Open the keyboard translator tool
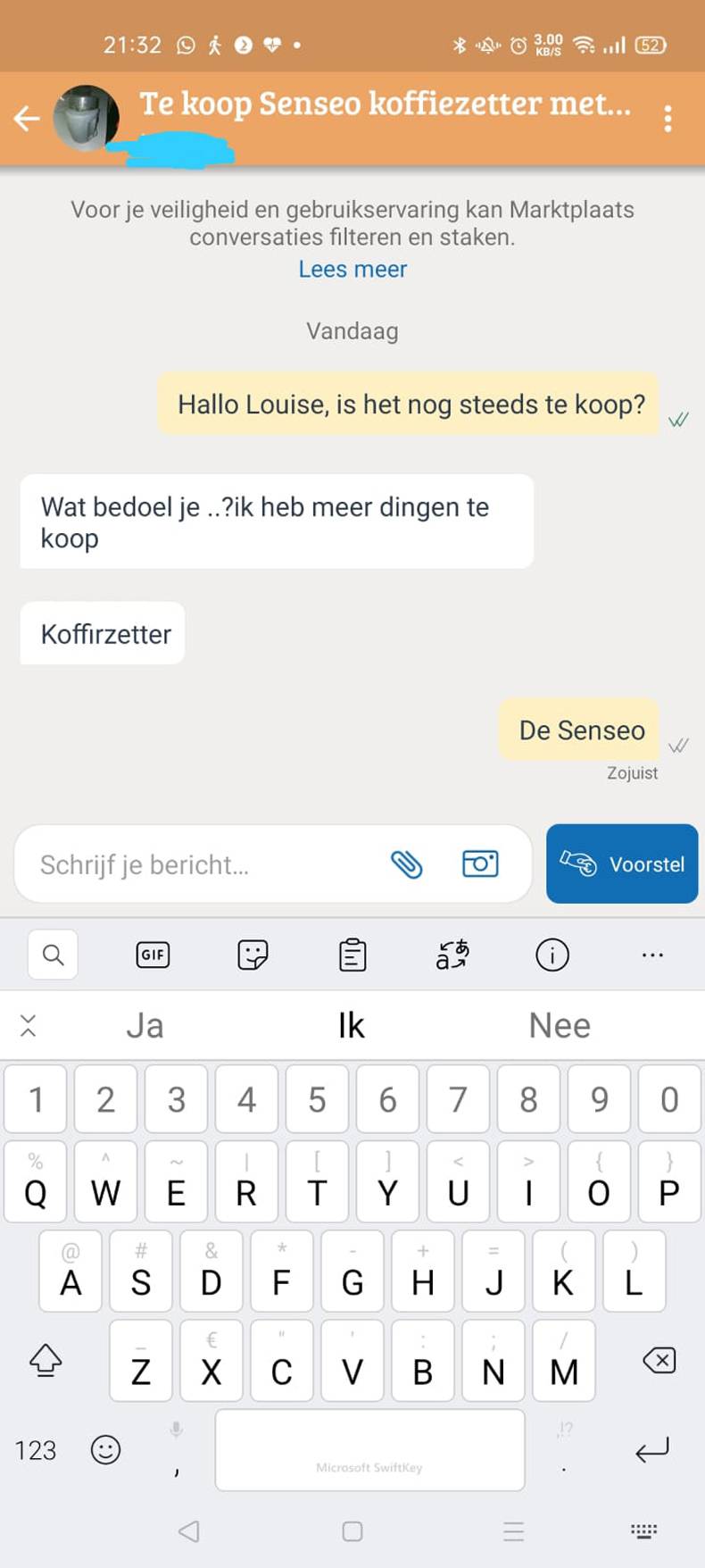 (x=452, y=955)
